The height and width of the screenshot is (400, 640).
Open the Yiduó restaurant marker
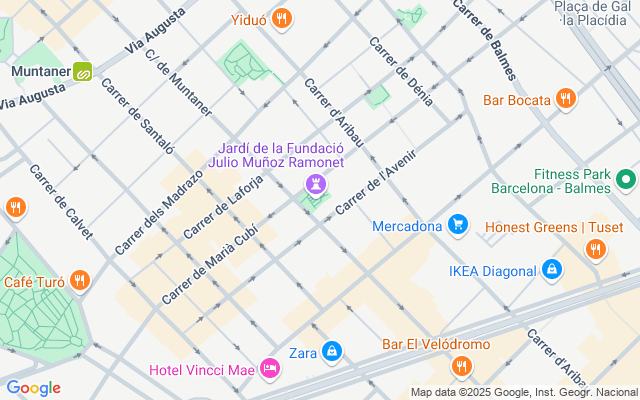coord(282,18)
